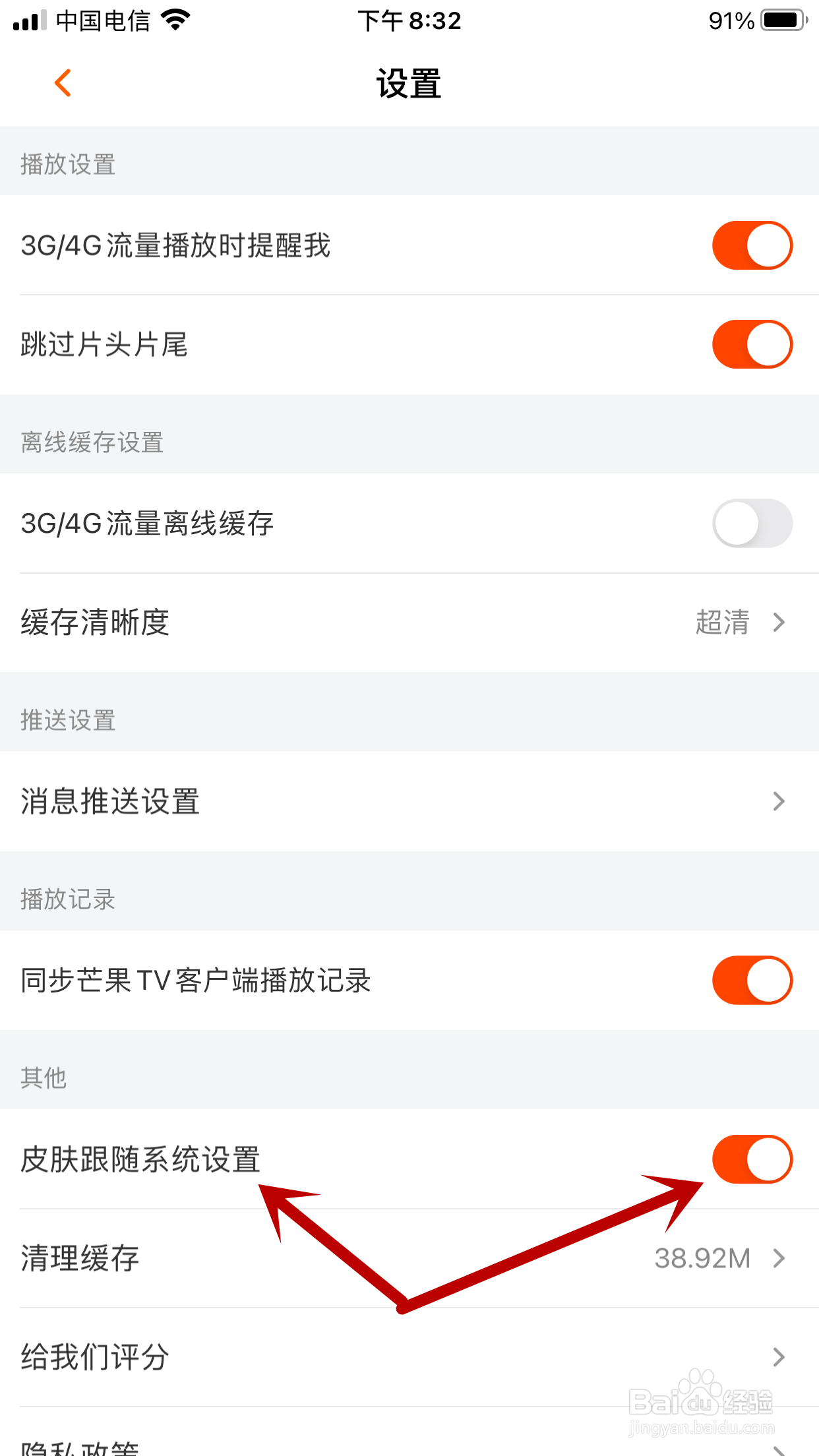Toggle 皮肤跟随系统设置 switch
Screen dimensions: 819x1456
[752, 1159]
